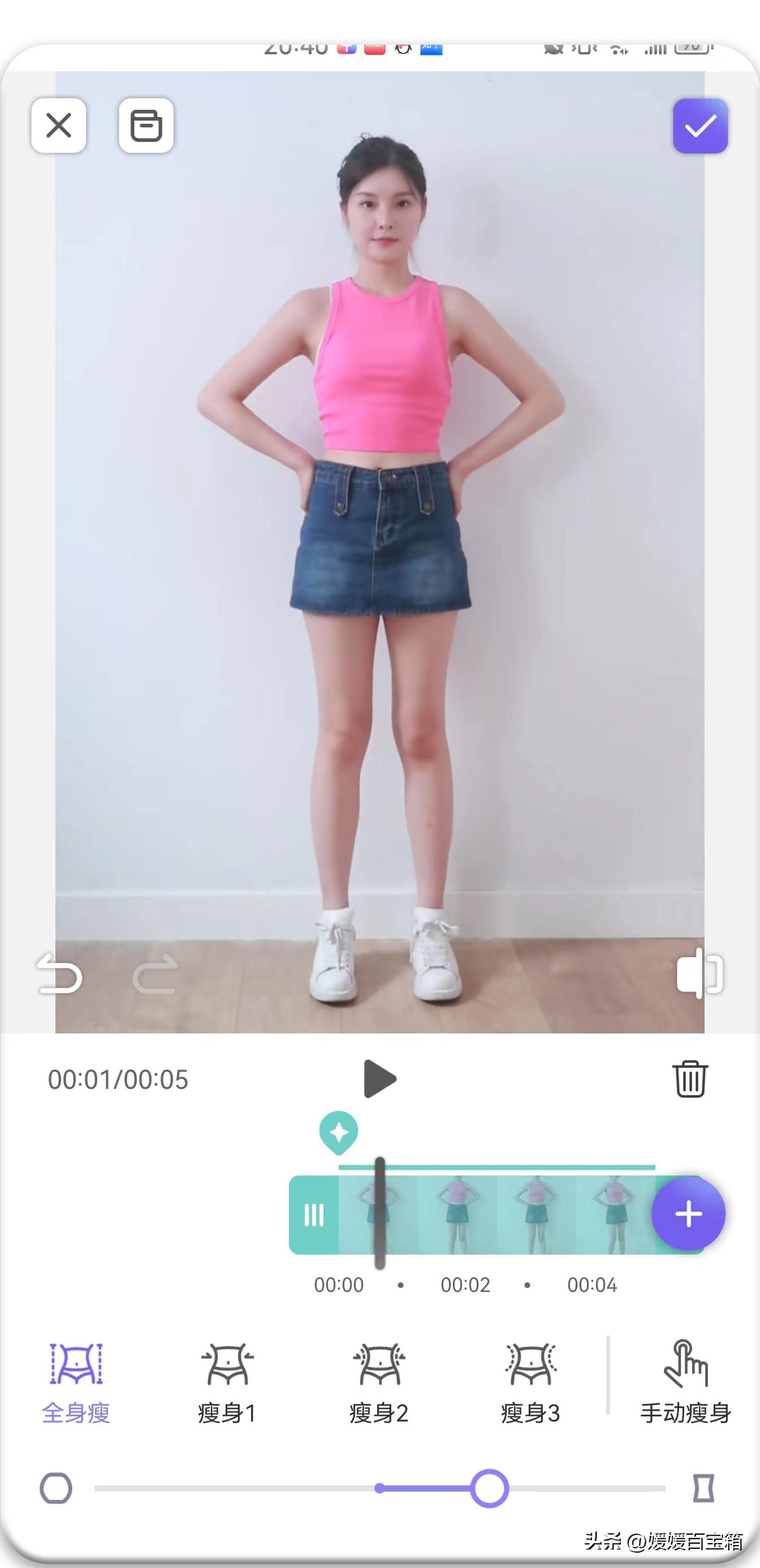
Task: Add a new segment with plus button
Action: click(688, 1214)
